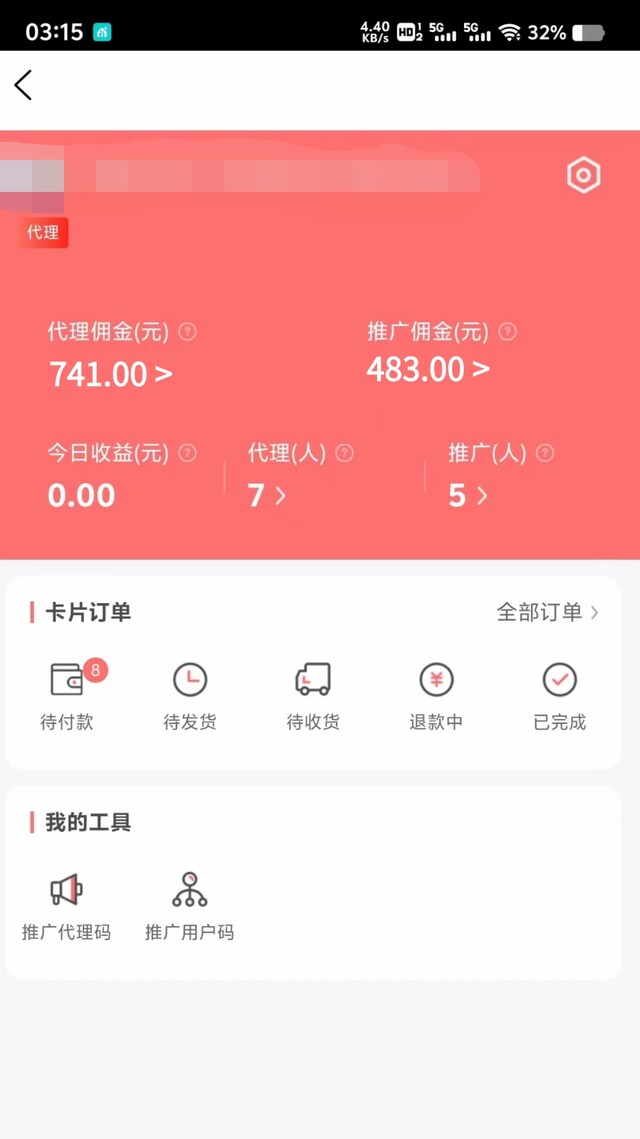Open 待付款 orders

point(67,696)
